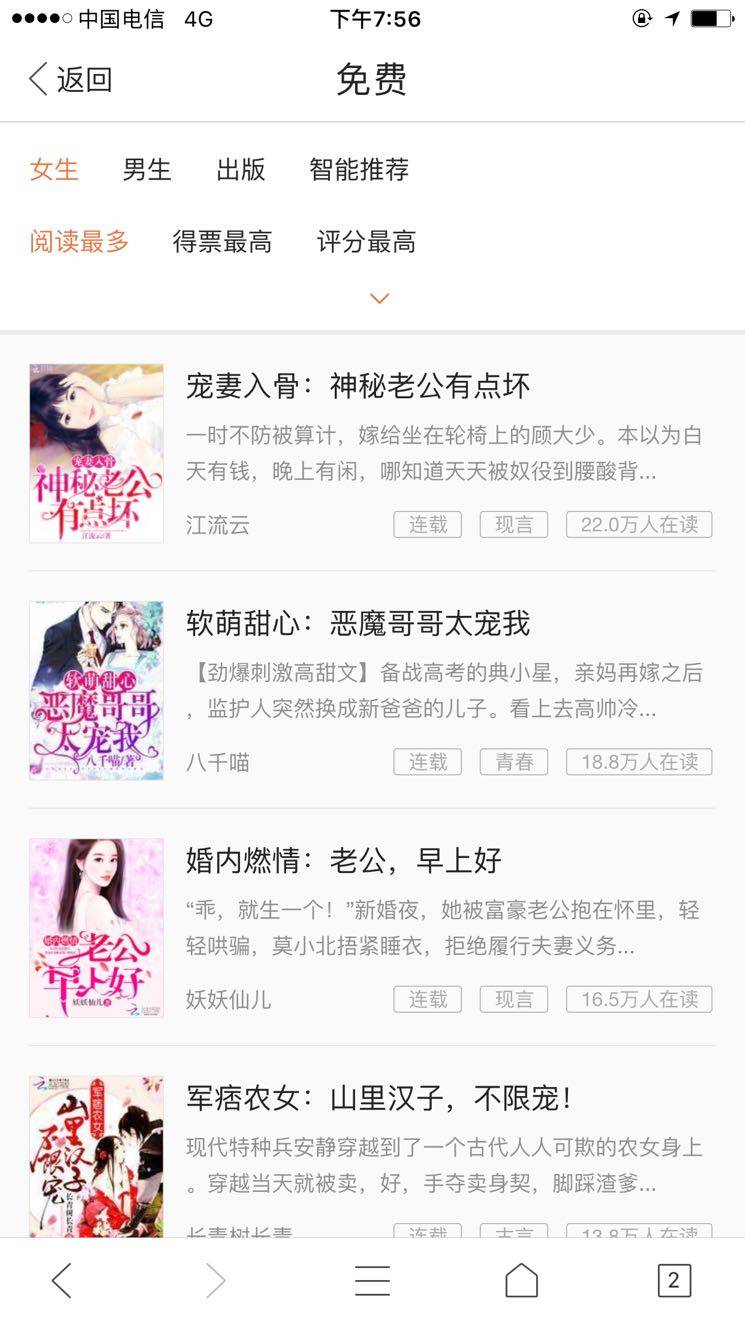Open the 智能推荐 tab
Image resolution: width=745 pixels, height=1324 pixels.
coord(359,169)
